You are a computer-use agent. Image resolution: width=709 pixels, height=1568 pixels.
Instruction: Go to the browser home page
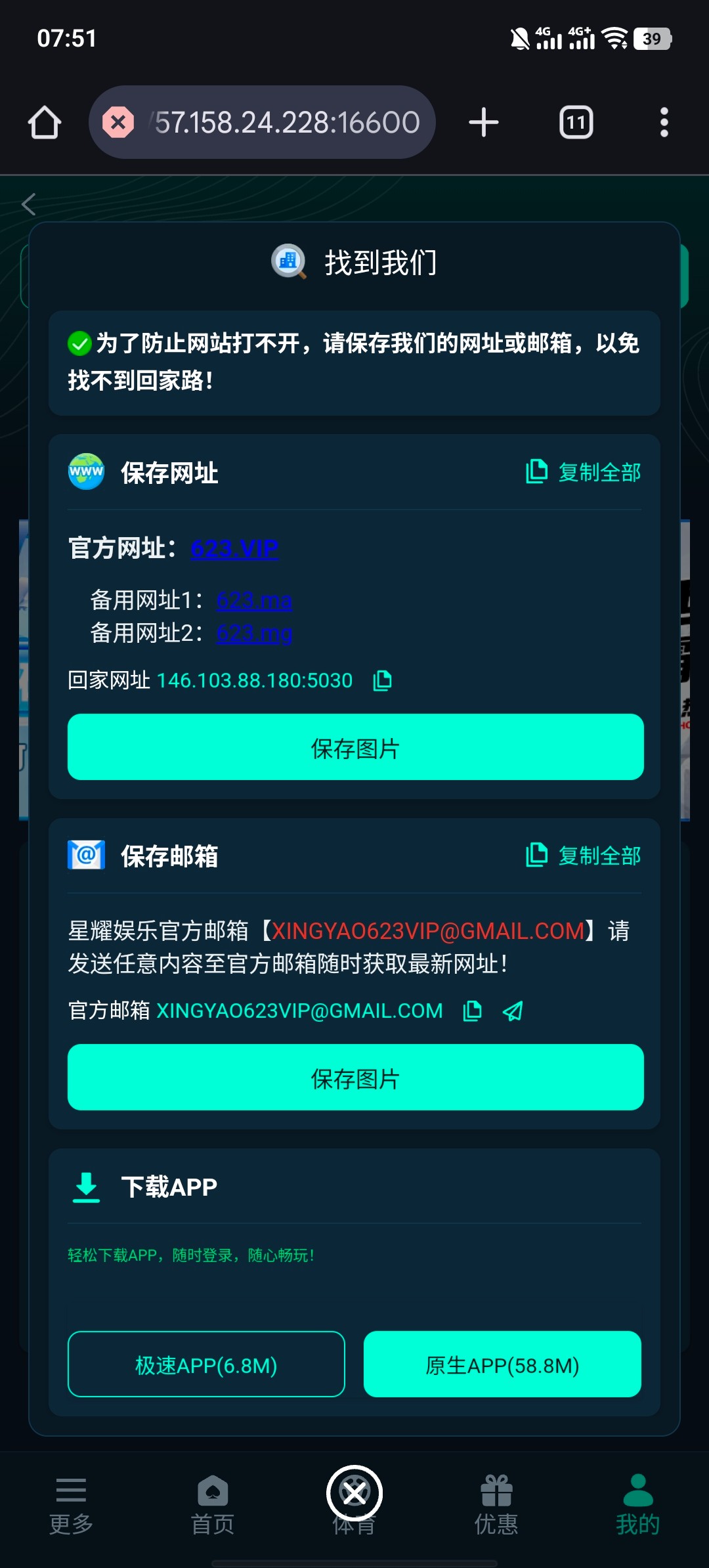(x=45, y=123)
